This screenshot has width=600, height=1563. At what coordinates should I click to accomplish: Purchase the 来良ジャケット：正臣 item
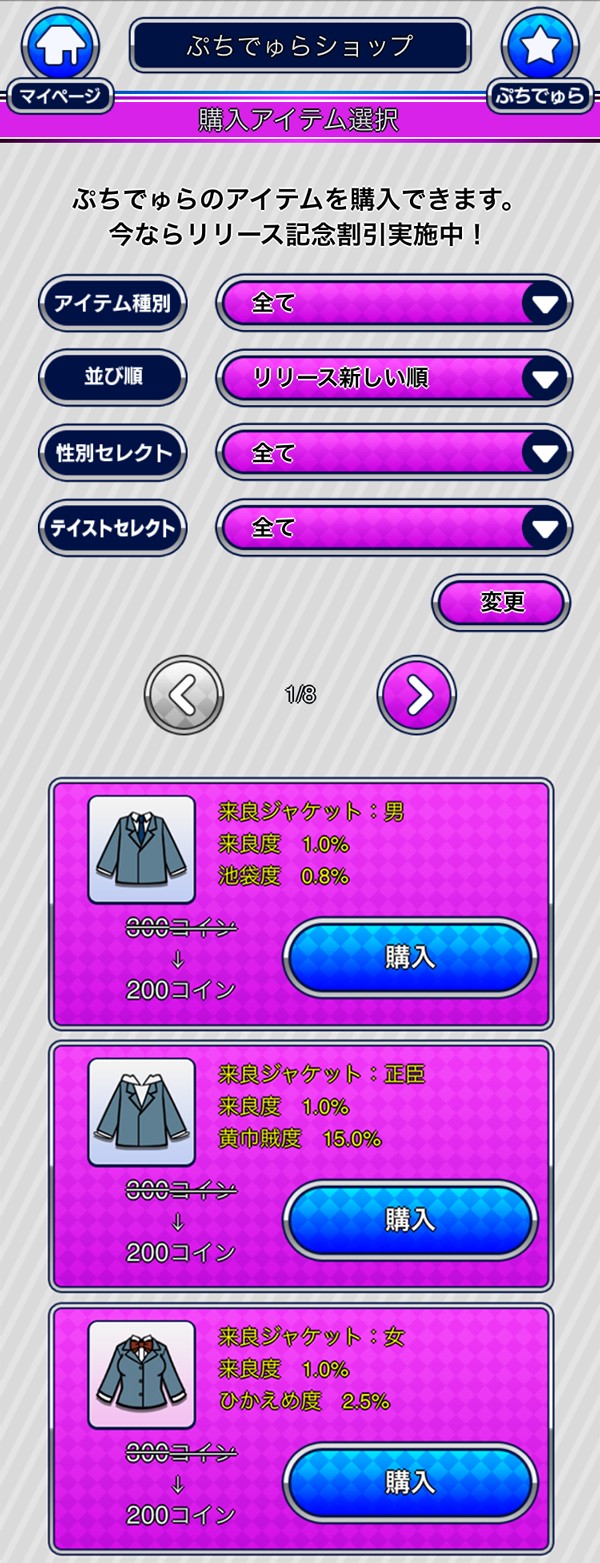410,1219
